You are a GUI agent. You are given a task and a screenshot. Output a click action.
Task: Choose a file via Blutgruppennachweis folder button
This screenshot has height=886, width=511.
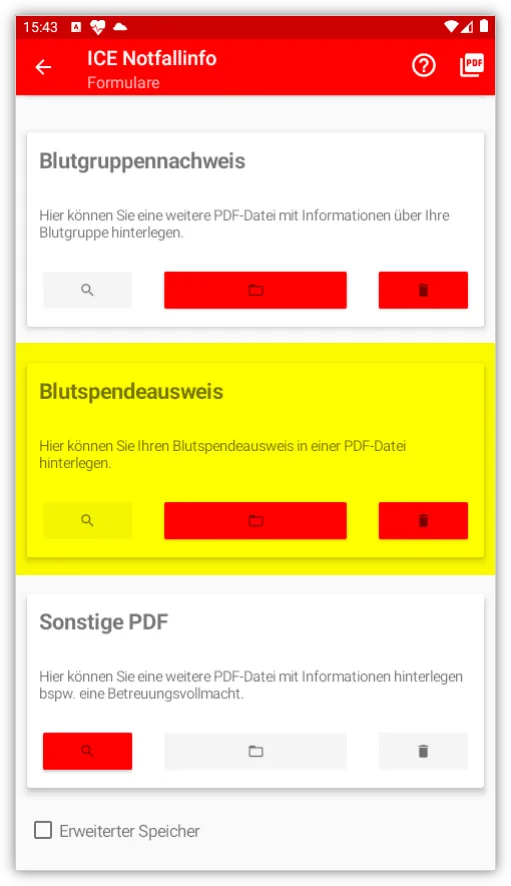point(256,290)
